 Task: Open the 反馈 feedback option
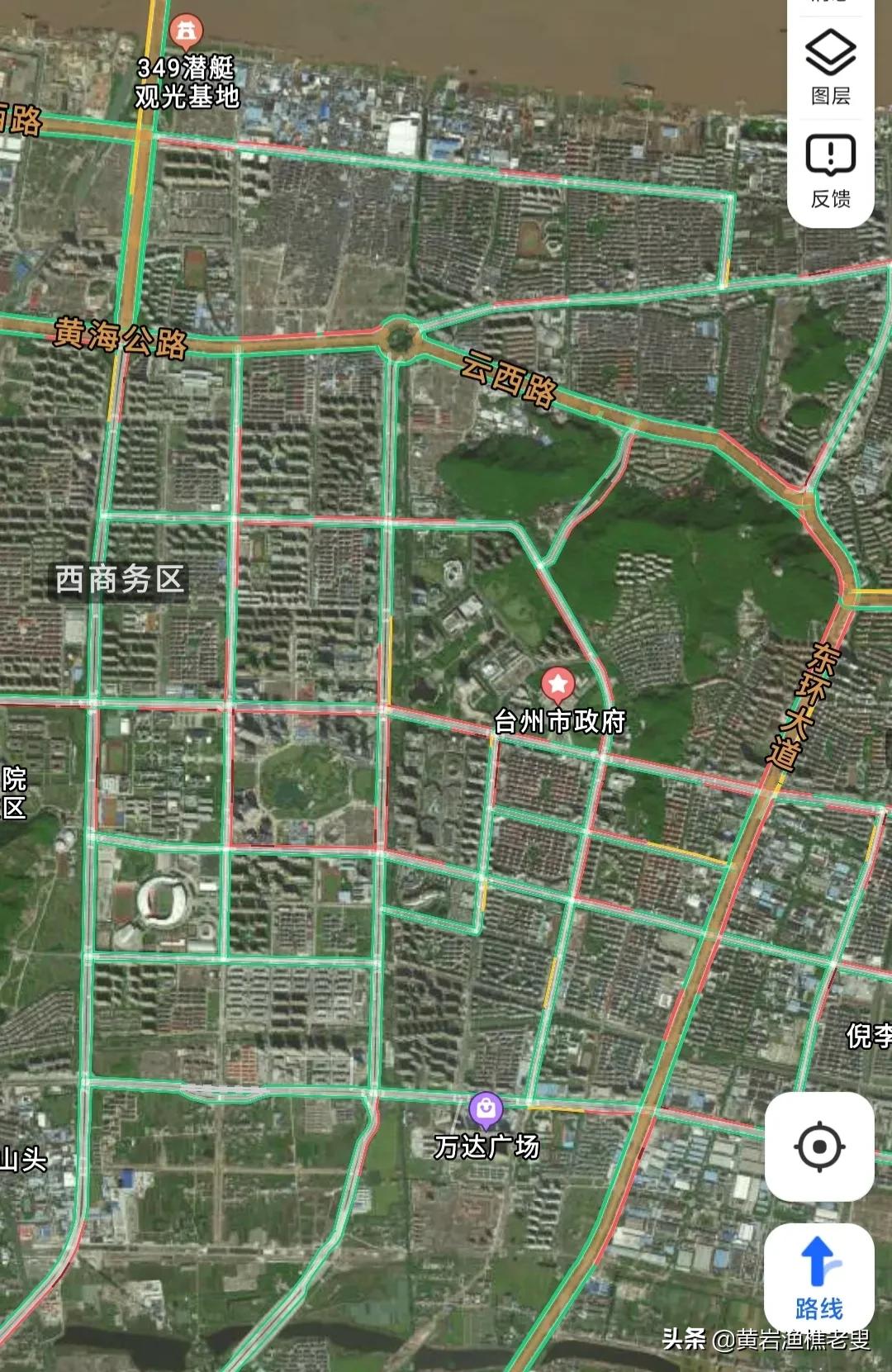point(830,172)
